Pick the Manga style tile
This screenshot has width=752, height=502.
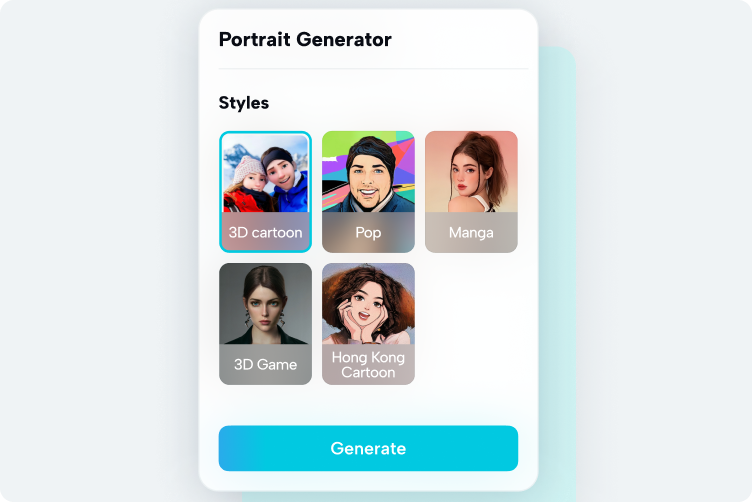[471, 192]
